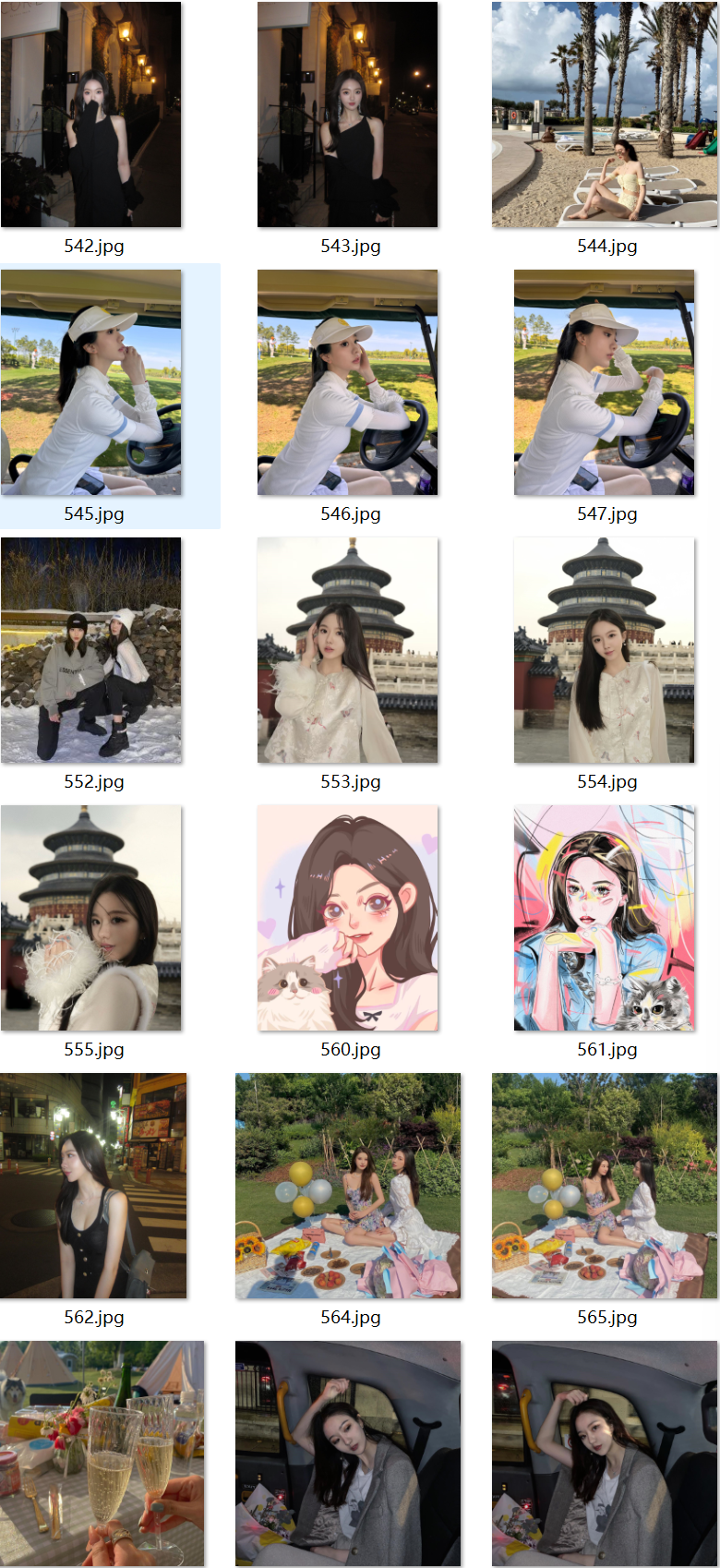Select the file 546.jpg
The height and width of the screenshot is (1568, 720).
(x=347, y=382)
